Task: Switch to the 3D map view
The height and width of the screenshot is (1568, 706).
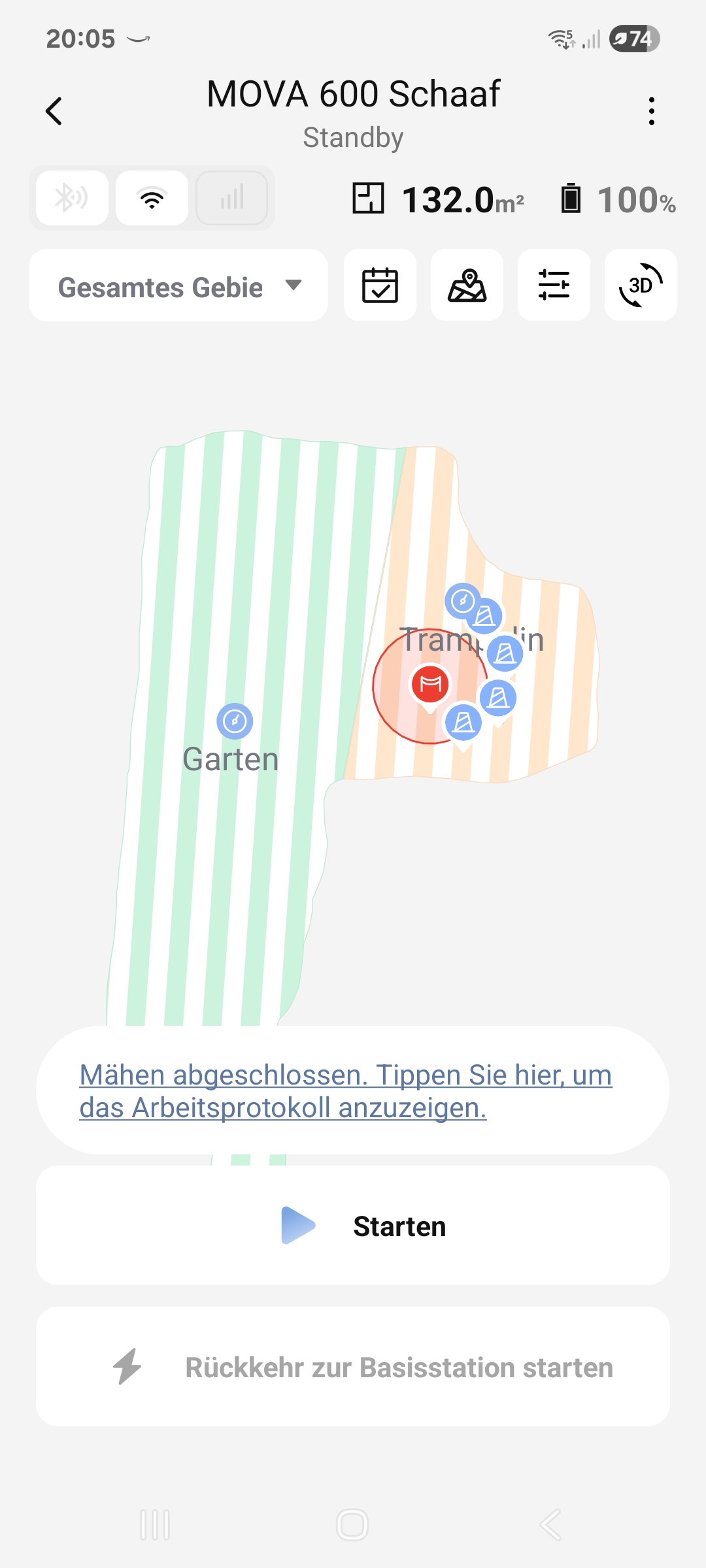Action: (641, 286)
